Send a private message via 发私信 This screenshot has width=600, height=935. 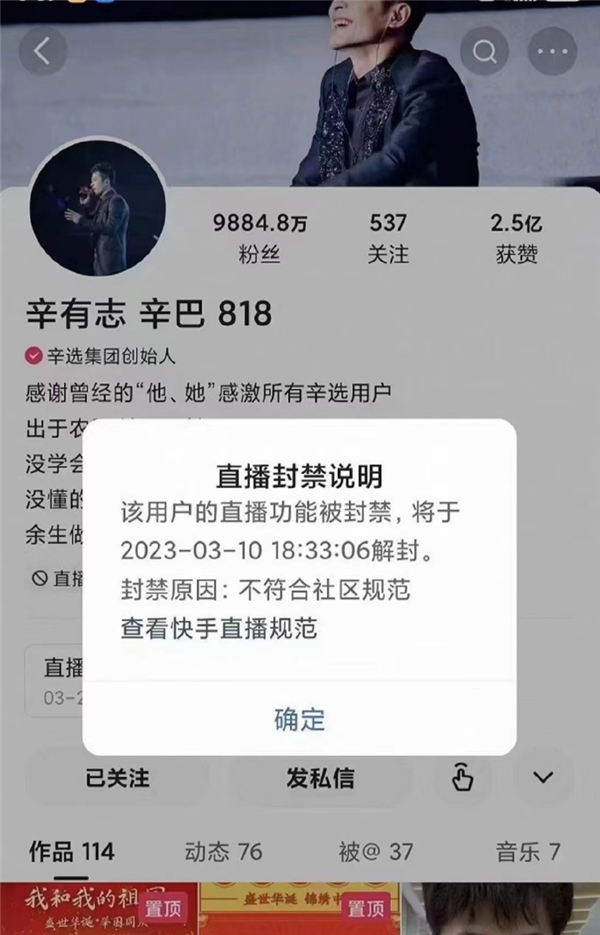tap(320, 777)
